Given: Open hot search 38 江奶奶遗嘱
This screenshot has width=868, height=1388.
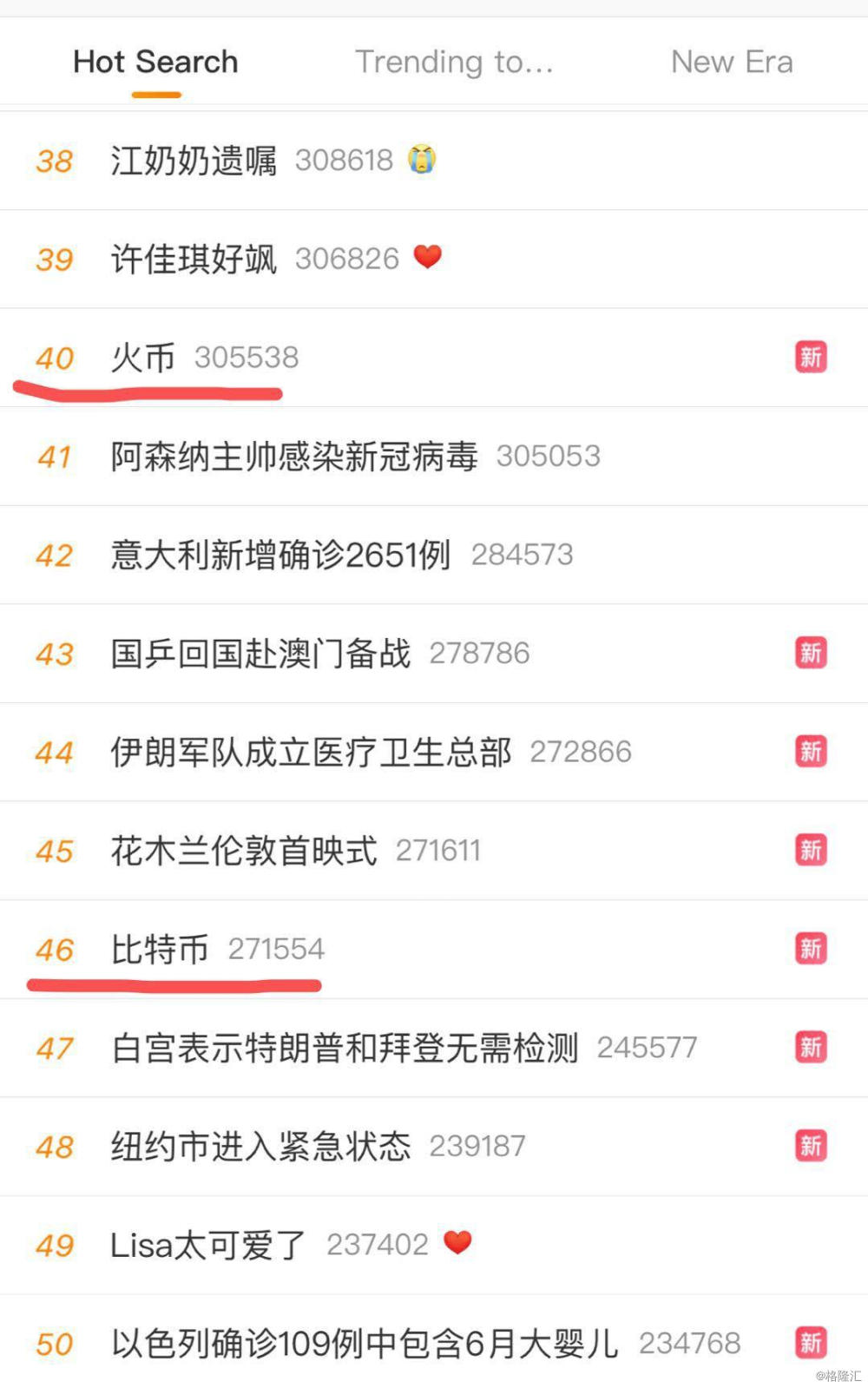Looking at the screenshot, I should pyautogui.click(x=194, y=161).
